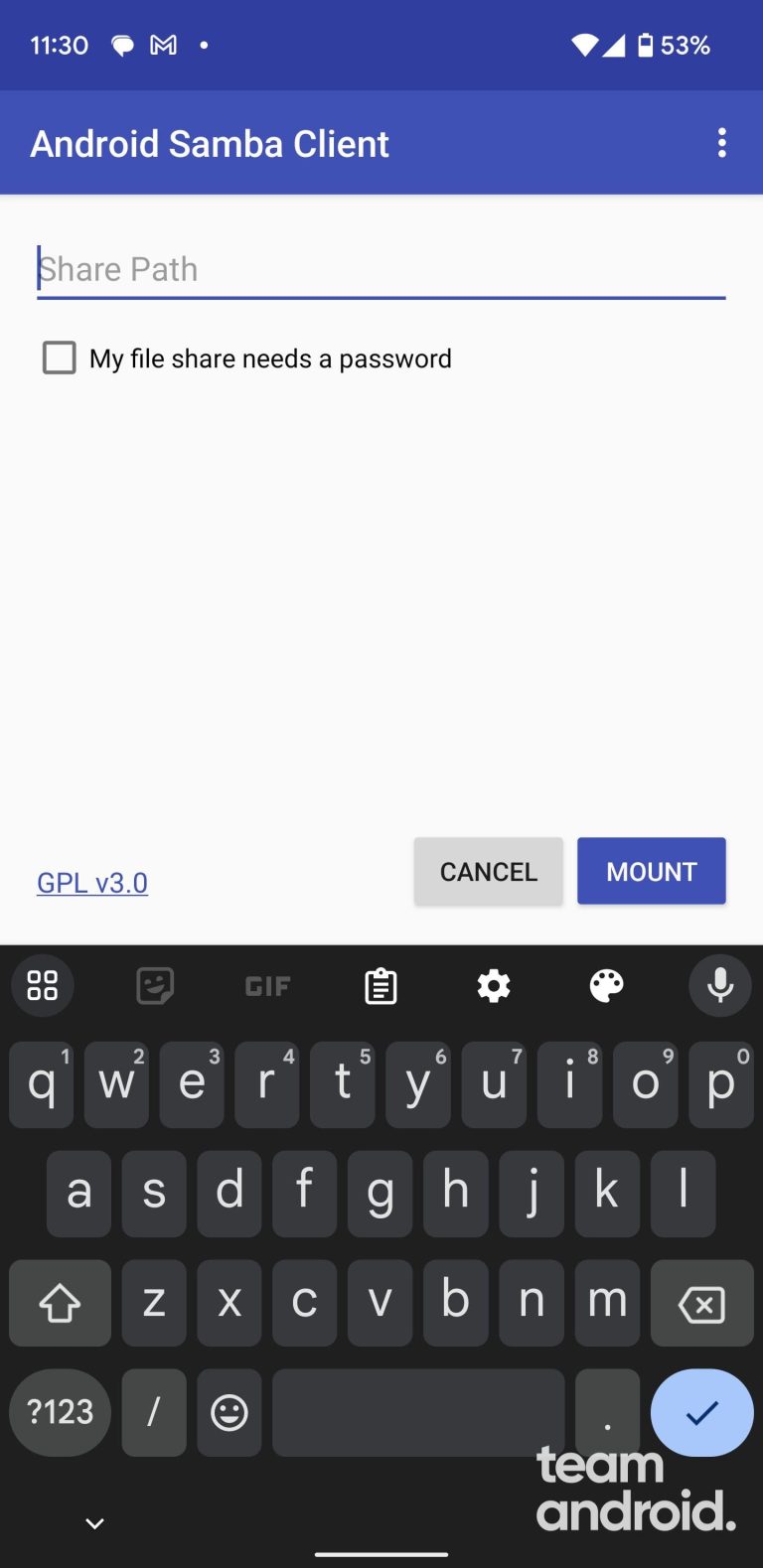Open the sticker picker on the keyboard
The height and width of the screenshot is (1568, 763).
tap(154, 985)
